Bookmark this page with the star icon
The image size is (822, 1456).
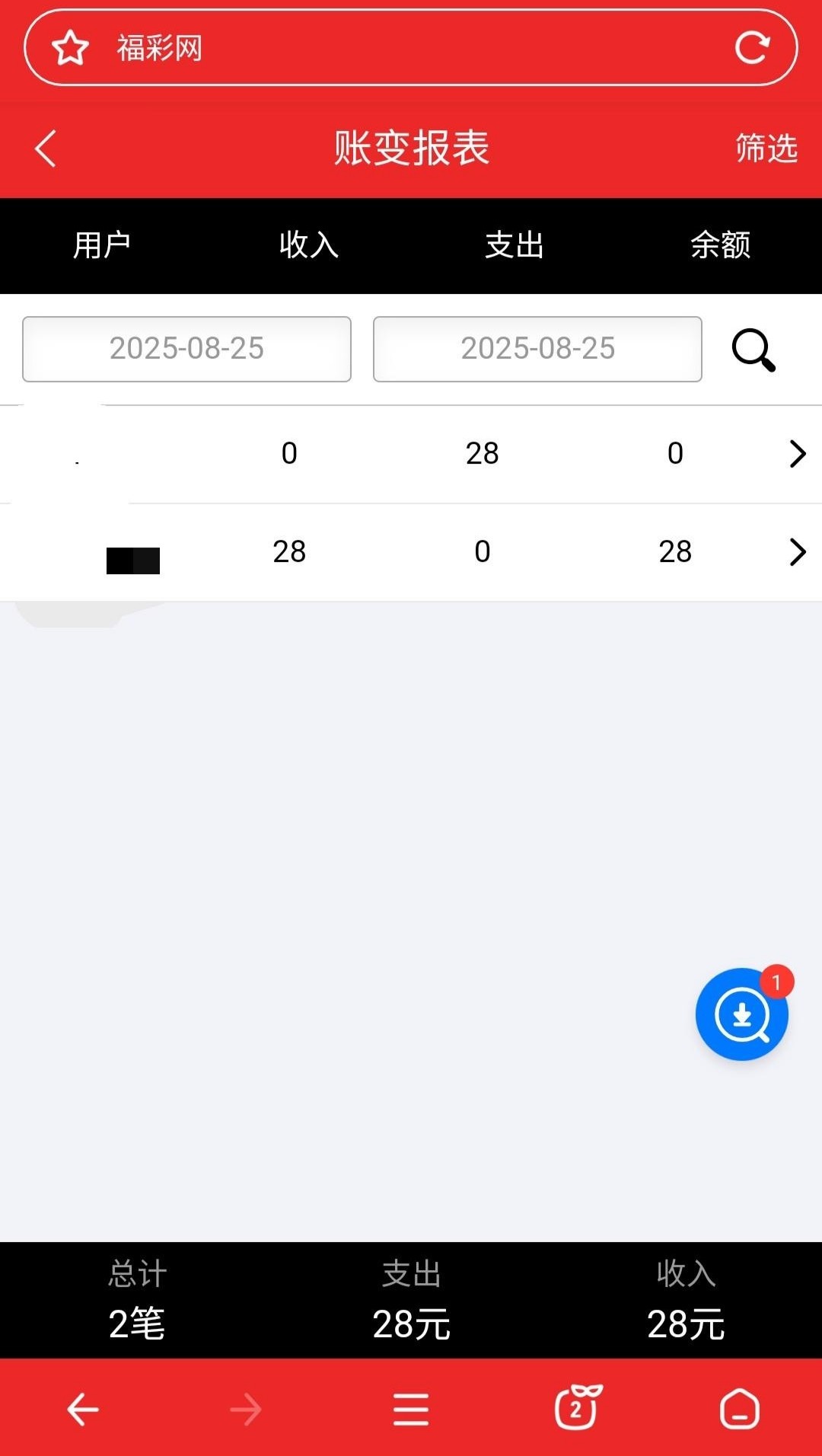70,49
